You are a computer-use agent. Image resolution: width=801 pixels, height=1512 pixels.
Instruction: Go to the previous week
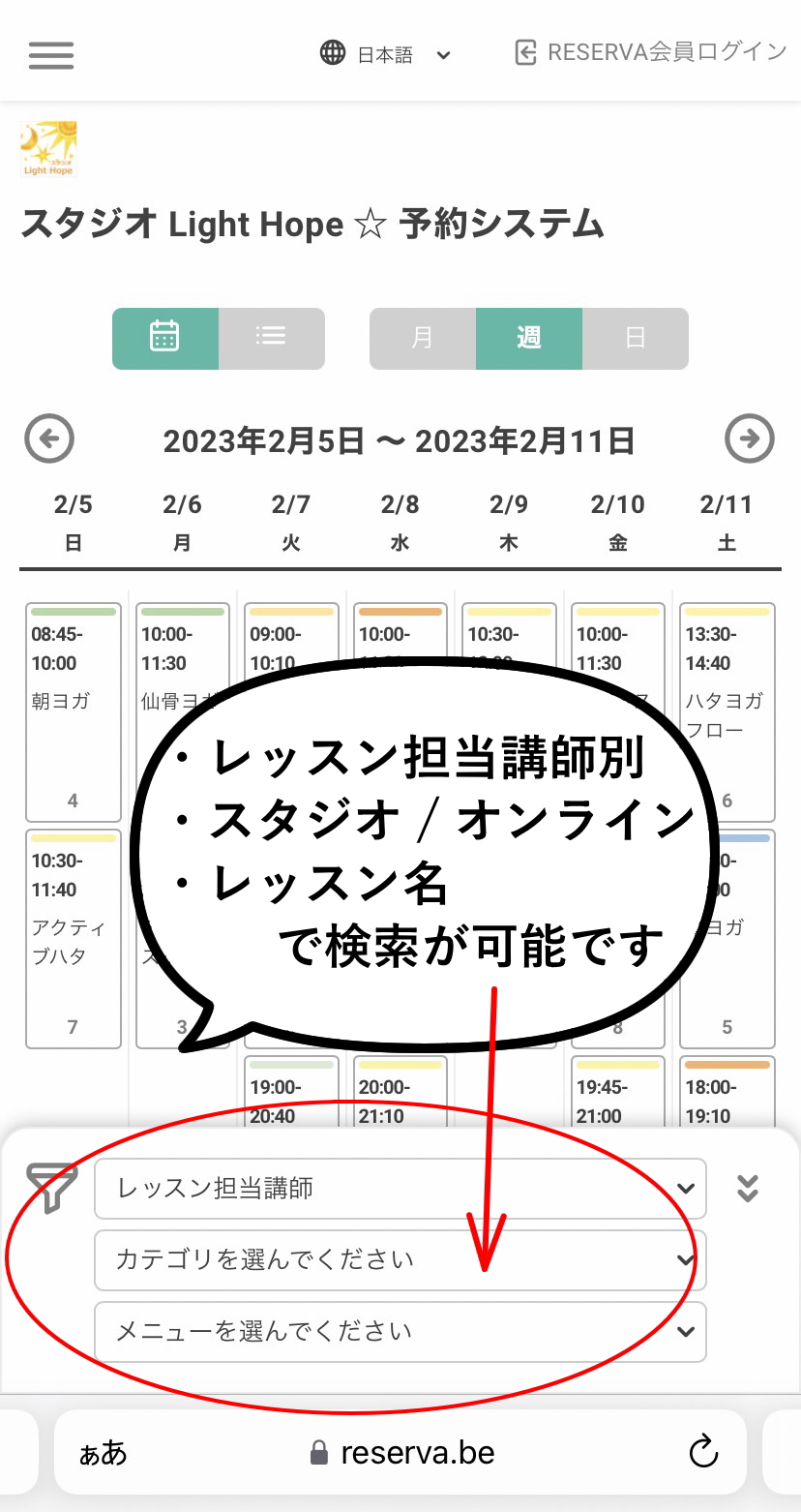click(49, 439)
